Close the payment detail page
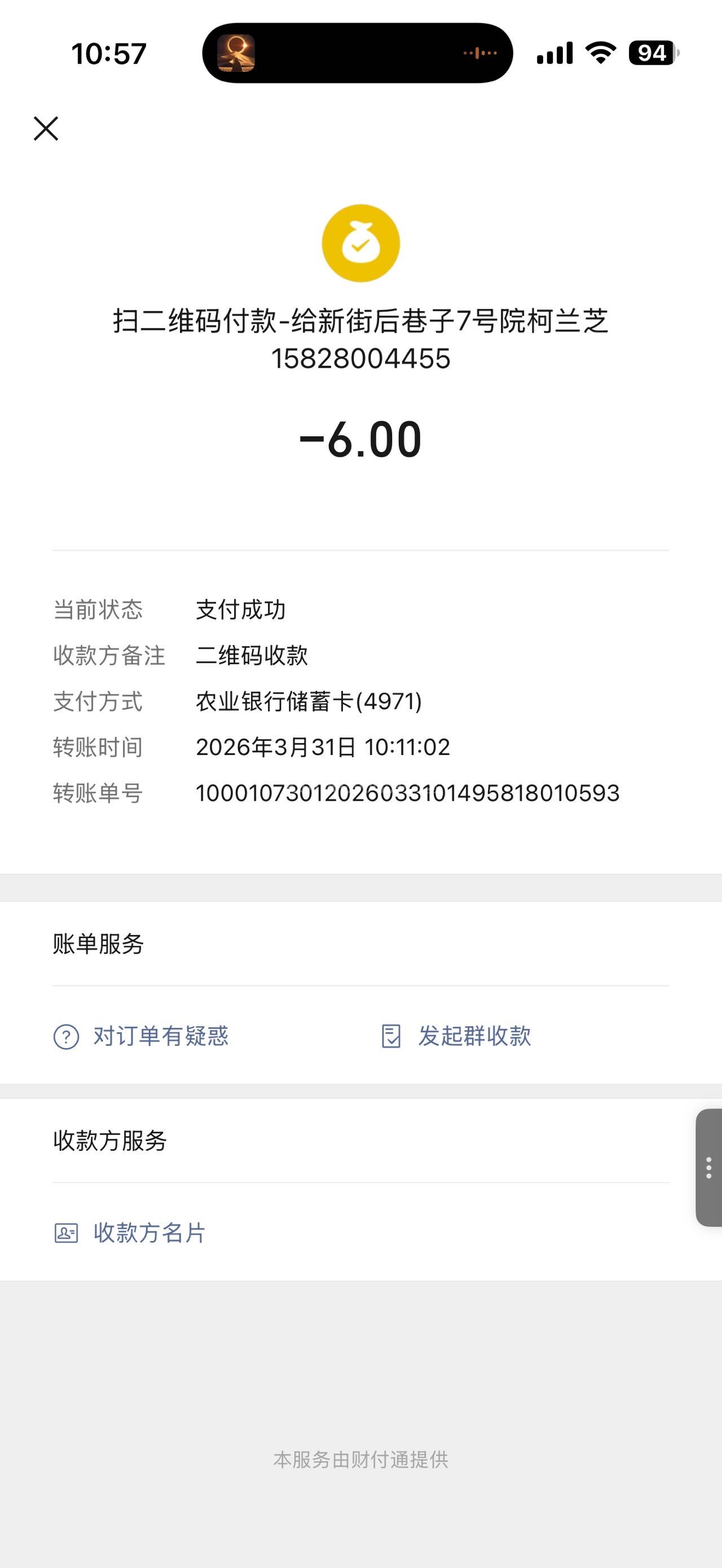Image resolution: width=722 pixels, height=1568 pixels. (x=46, y=129)
